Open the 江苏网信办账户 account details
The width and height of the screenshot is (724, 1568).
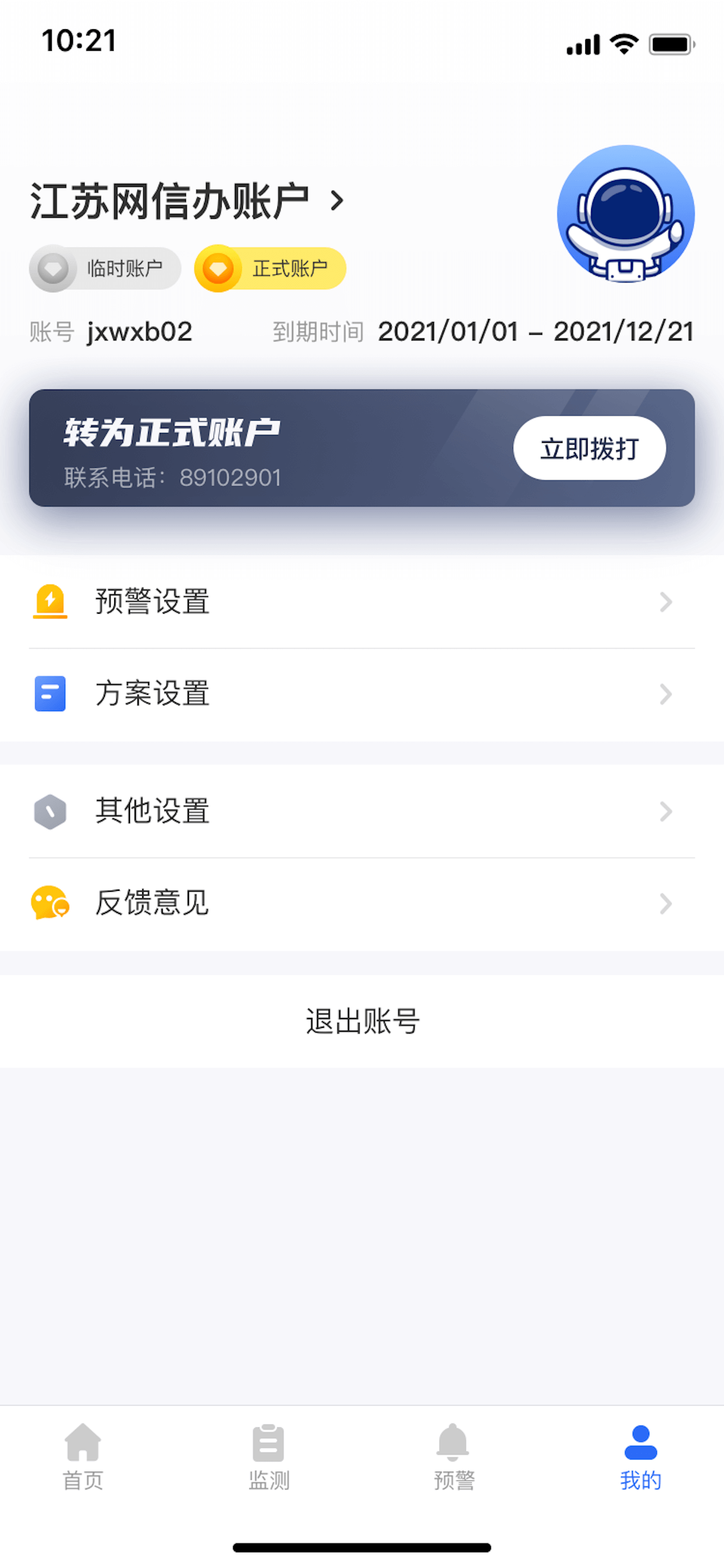tap(186, 201)
